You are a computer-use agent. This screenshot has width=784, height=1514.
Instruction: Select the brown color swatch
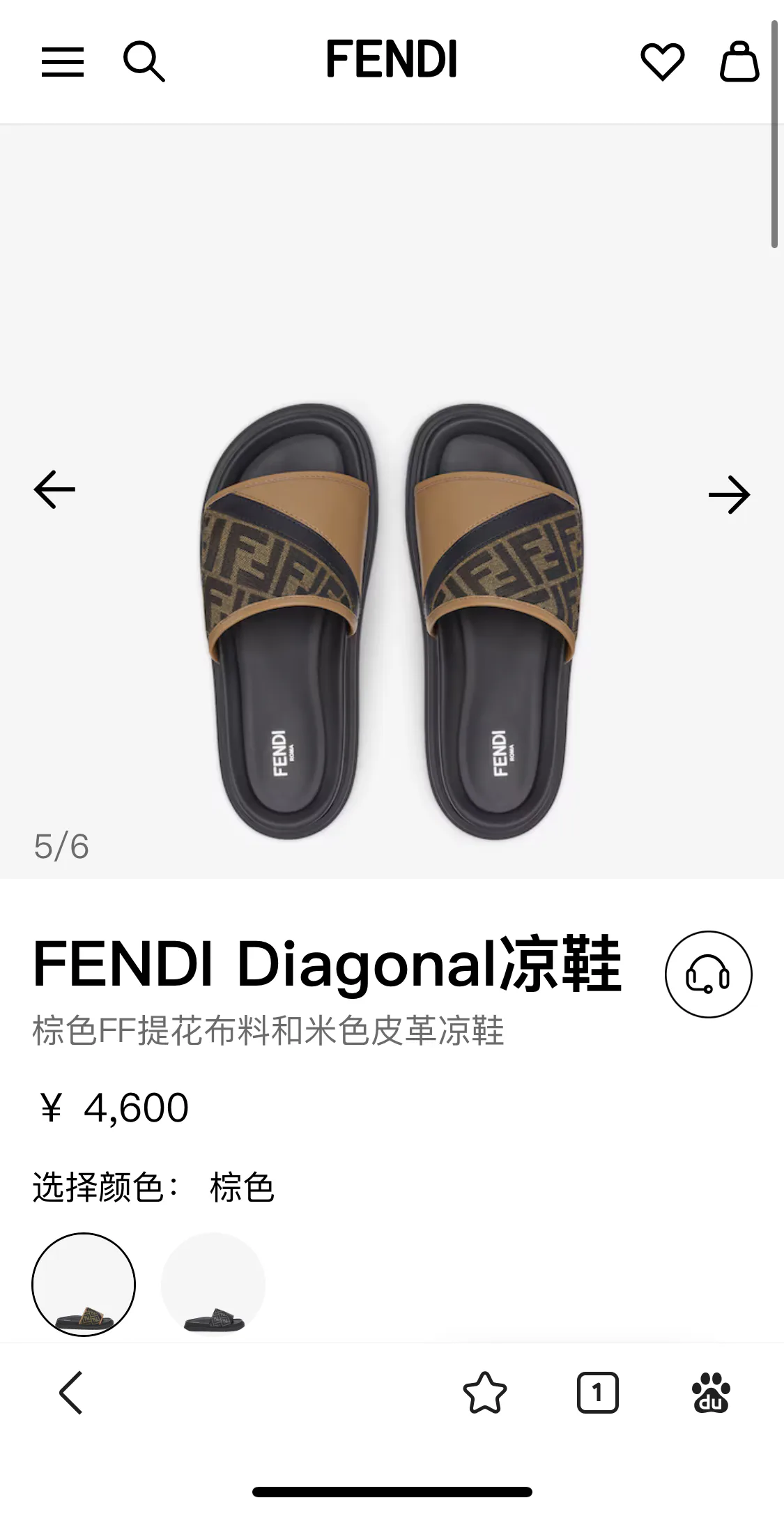84,1284
